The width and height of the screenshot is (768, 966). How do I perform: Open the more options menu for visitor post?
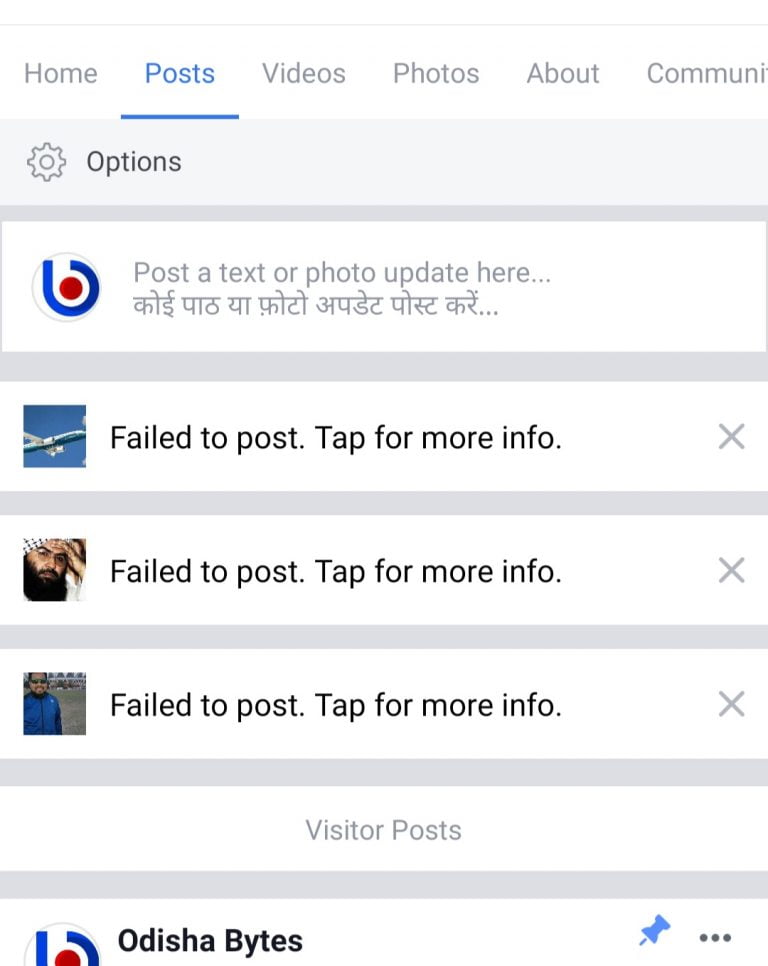(716, 936)
